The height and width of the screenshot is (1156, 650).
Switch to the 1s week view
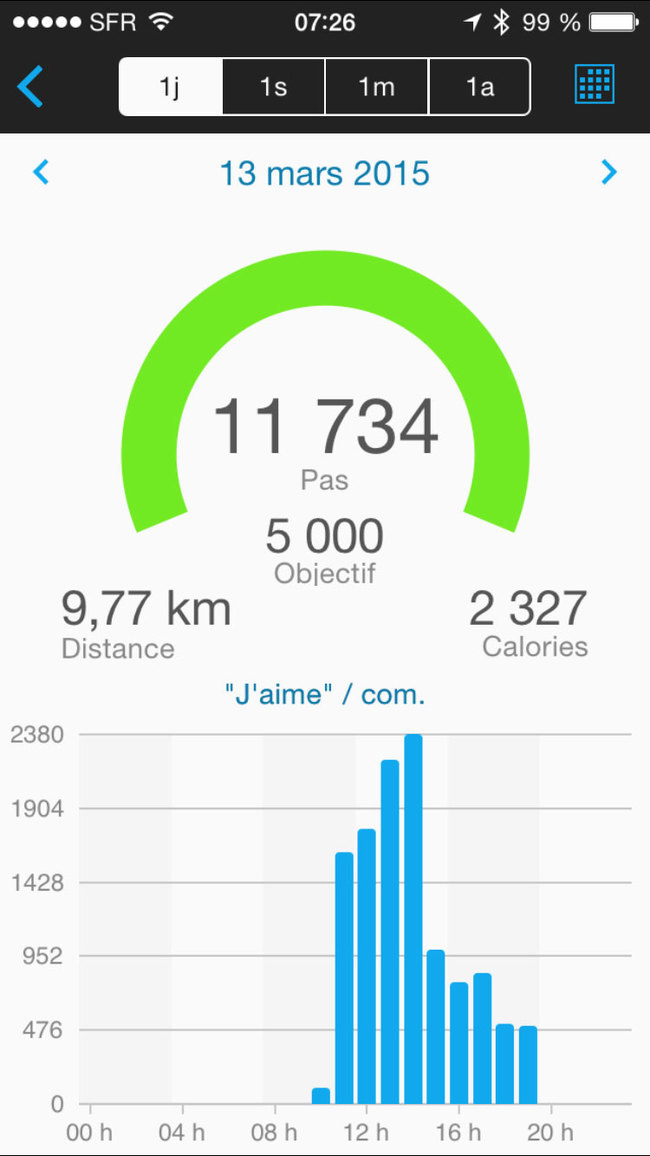[273, 87]
